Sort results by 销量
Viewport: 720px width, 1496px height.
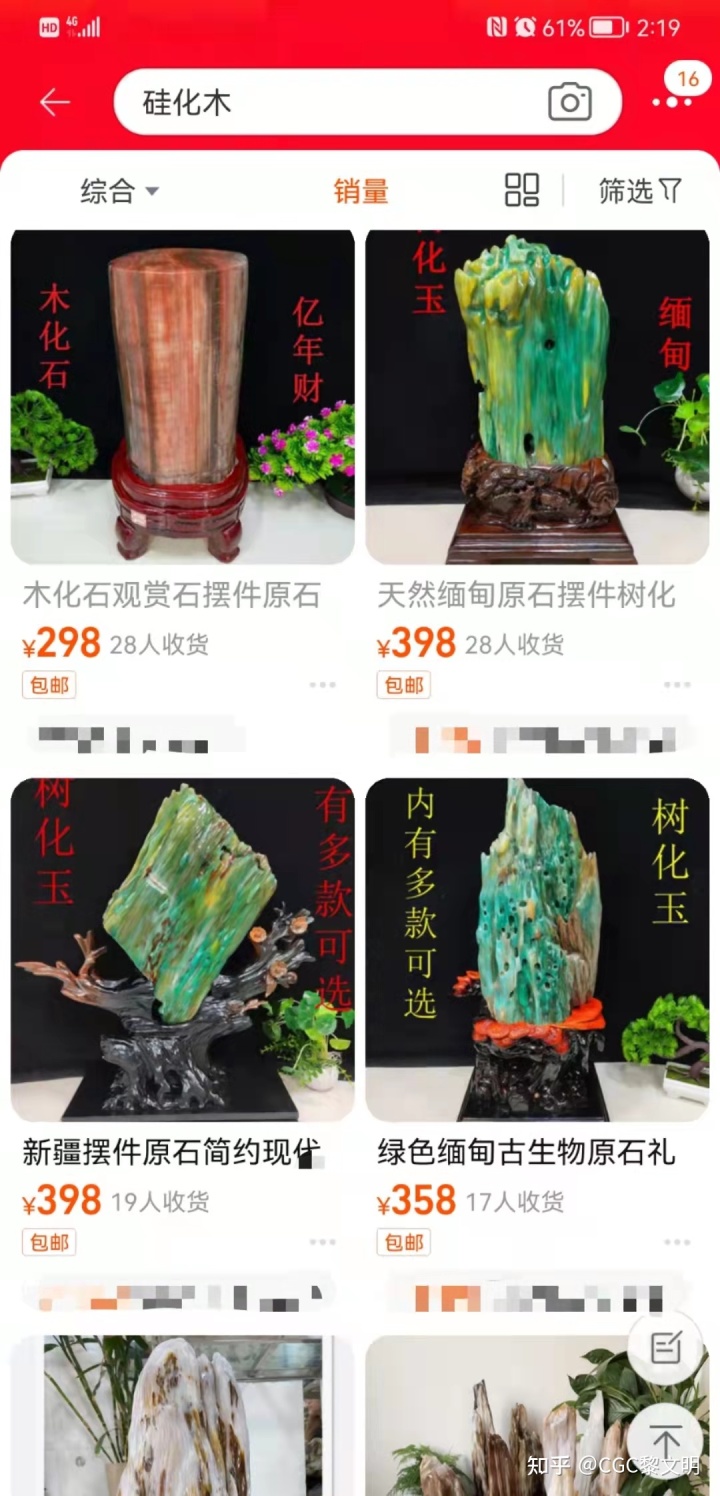coord(360,190)
